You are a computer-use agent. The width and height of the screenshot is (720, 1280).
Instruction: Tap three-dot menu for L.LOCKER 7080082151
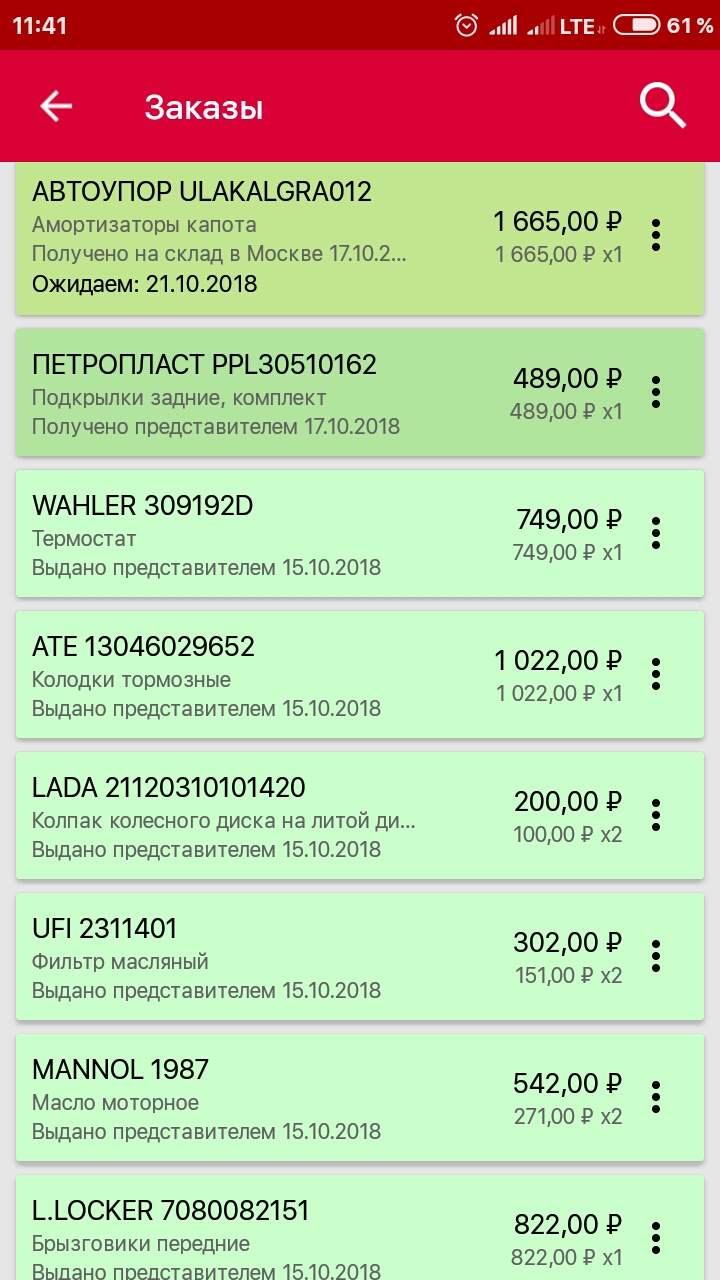tap(656, 1238)
